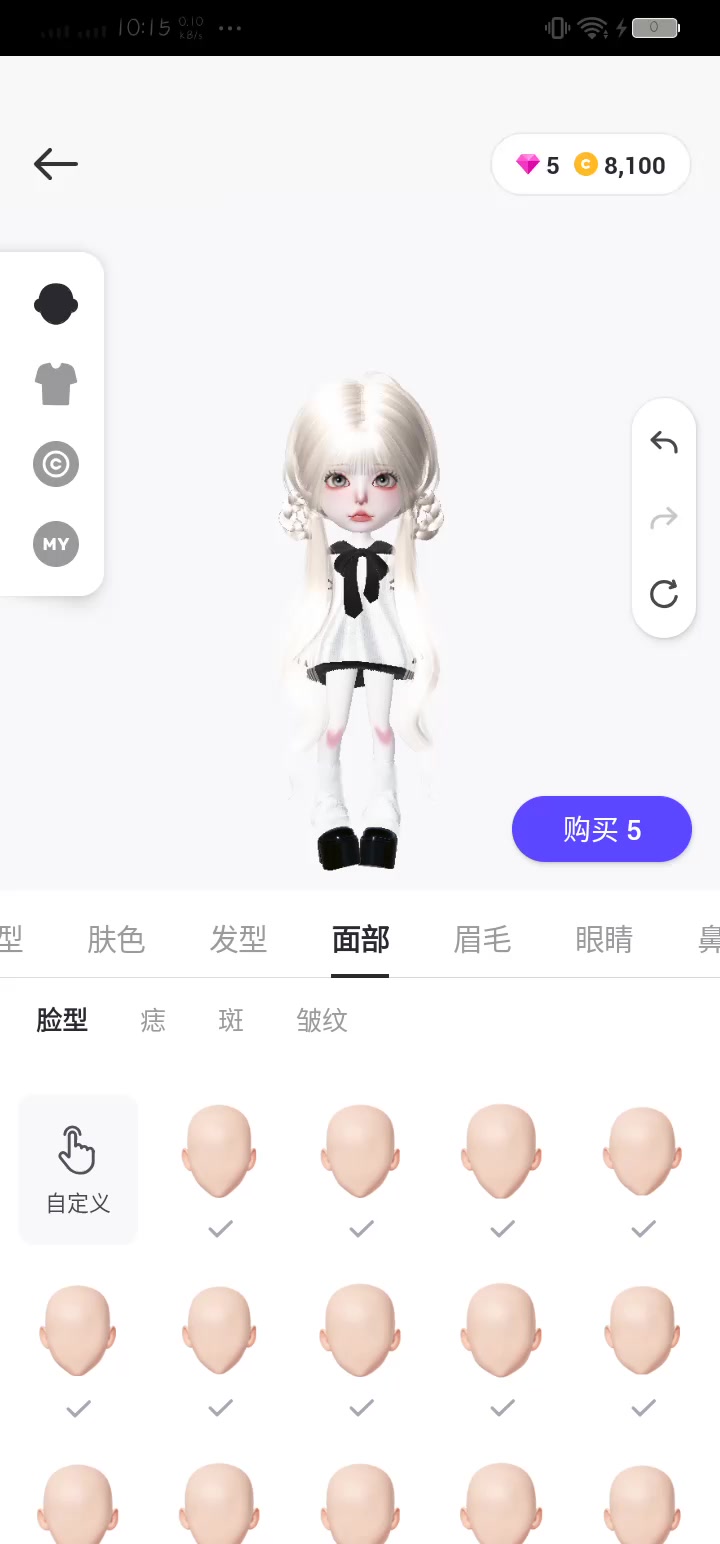
Task: Switch to the 斑 sub-tab
Action: pyautogui.click(x=231, y=1020)
